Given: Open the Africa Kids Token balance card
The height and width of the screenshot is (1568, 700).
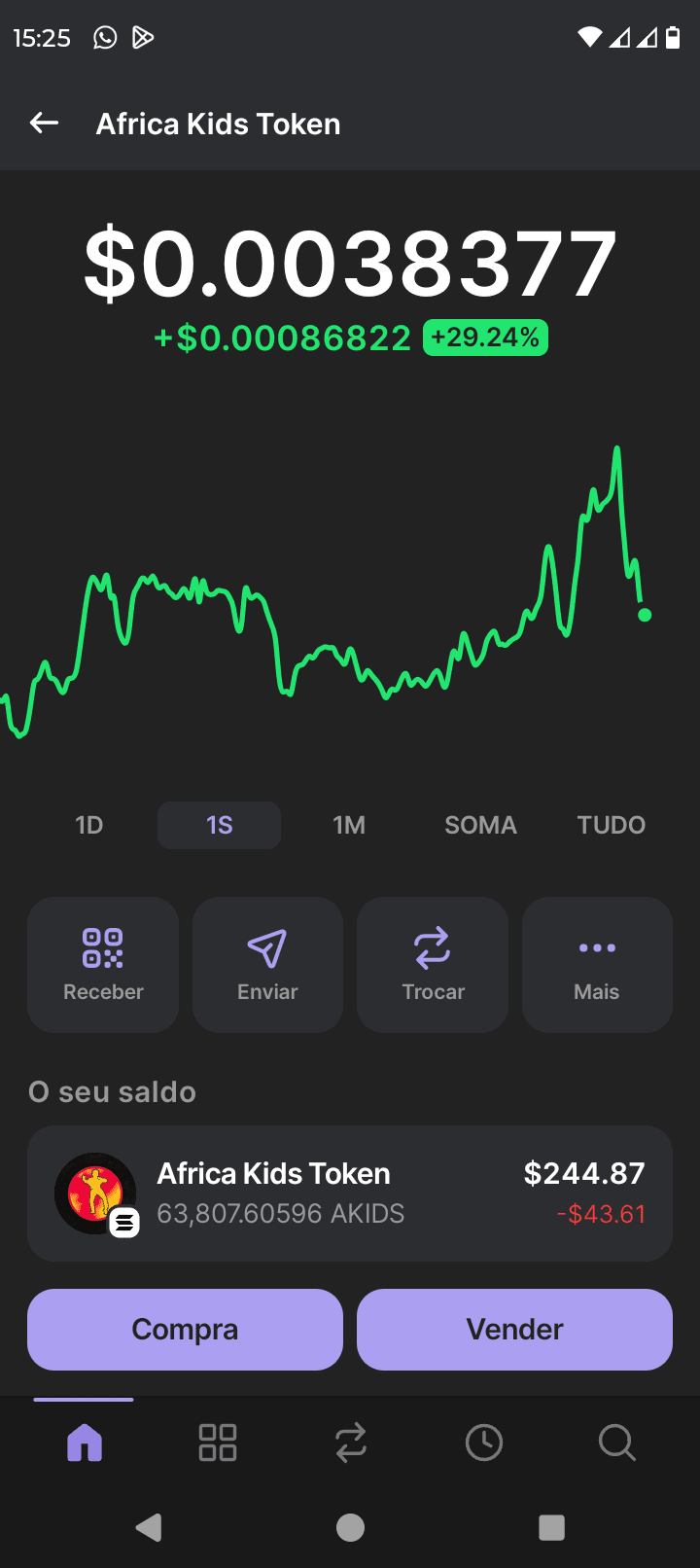Looking at the screenshot, I should point(350,1194).
